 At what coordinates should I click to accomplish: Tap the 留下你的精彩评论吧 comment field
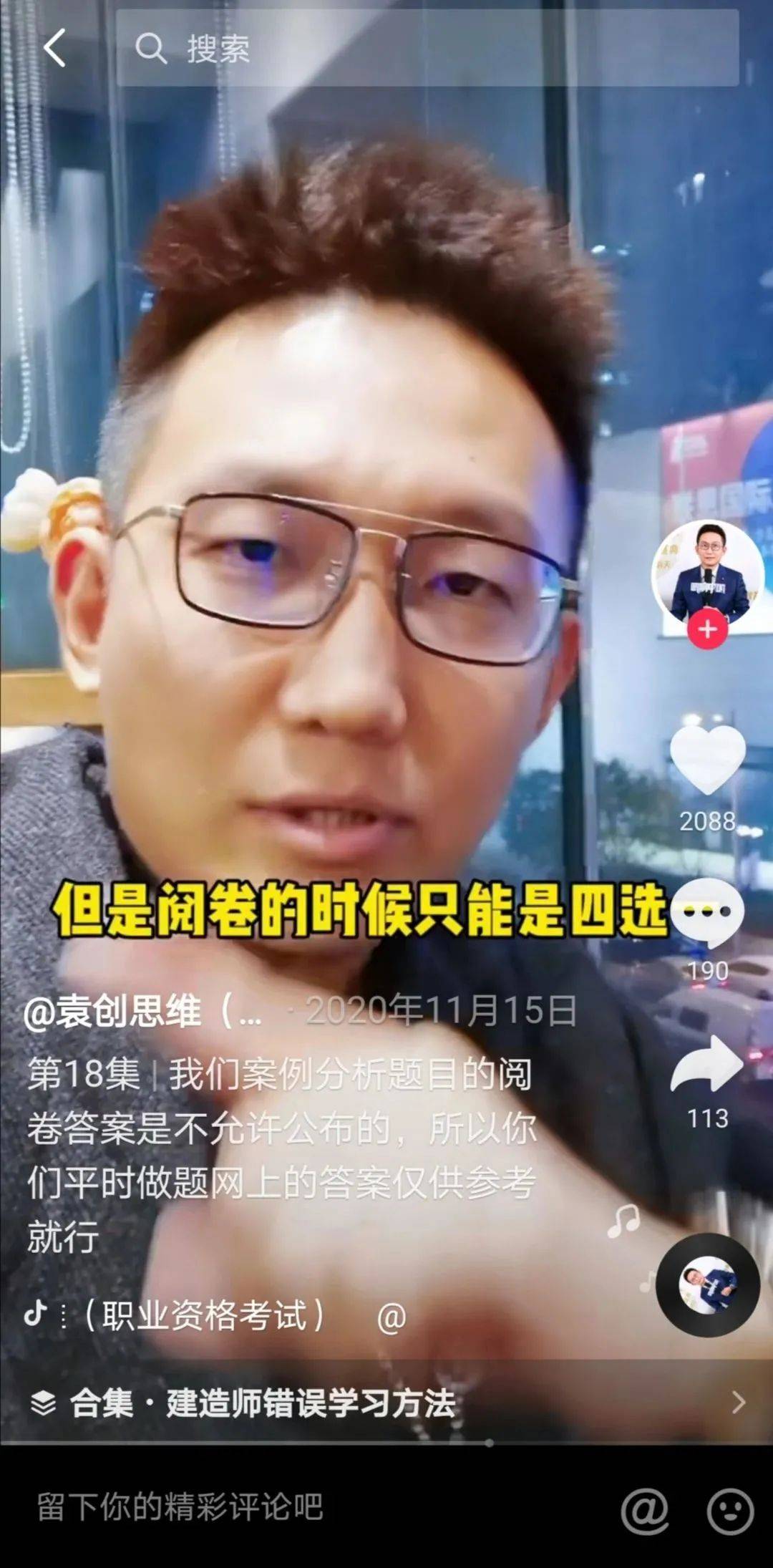180,1506
